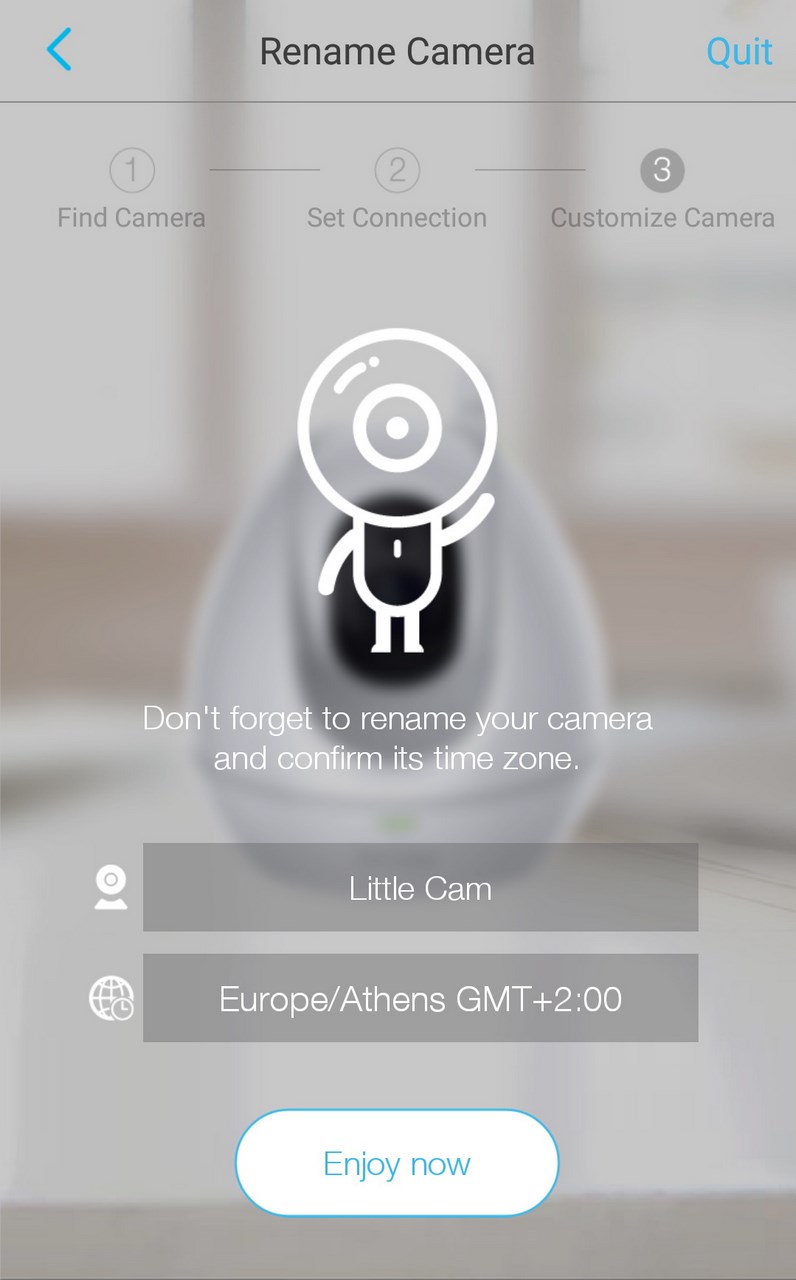Change the Europe/Athens time zone
Viewport: 796px width, 1280px height.
click(x=420, y=998)
